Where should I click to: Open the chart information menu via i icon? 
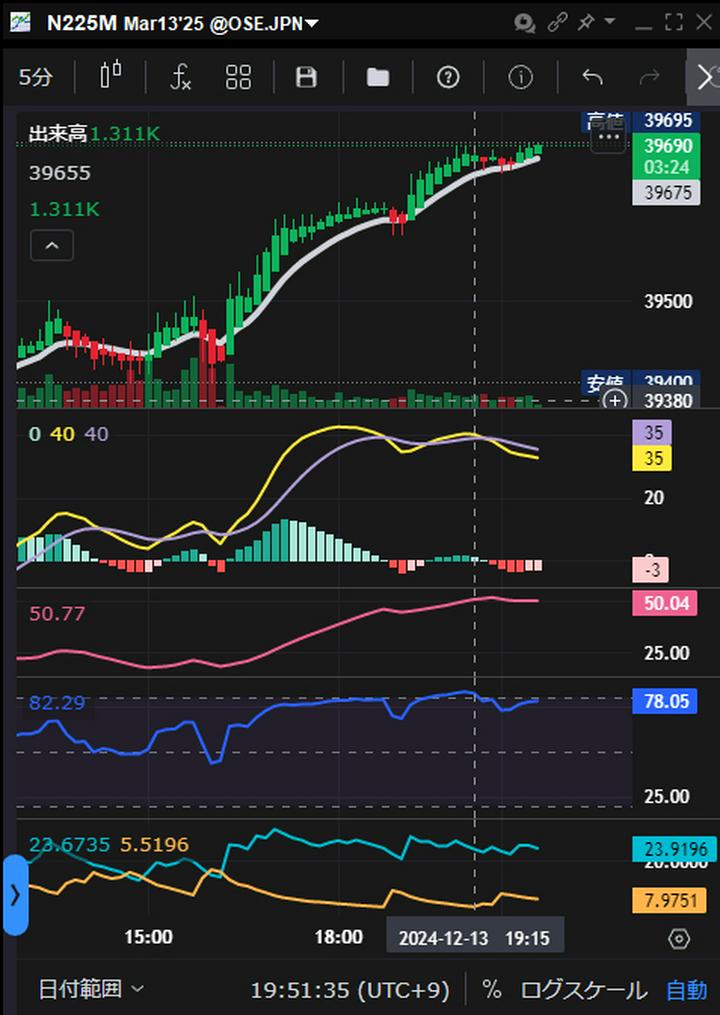pos(519,77)
